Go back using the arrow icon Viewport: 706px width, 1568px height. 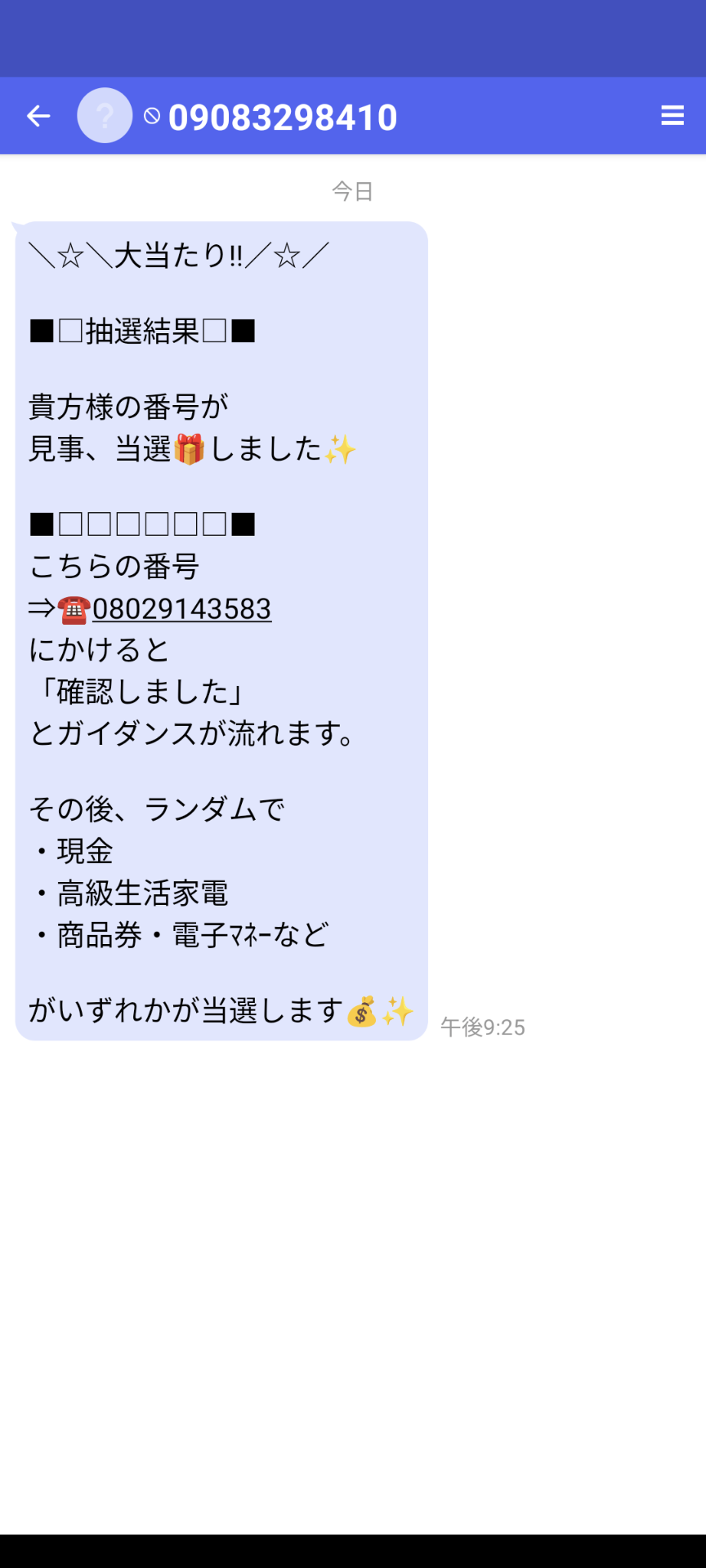[38, 117]
